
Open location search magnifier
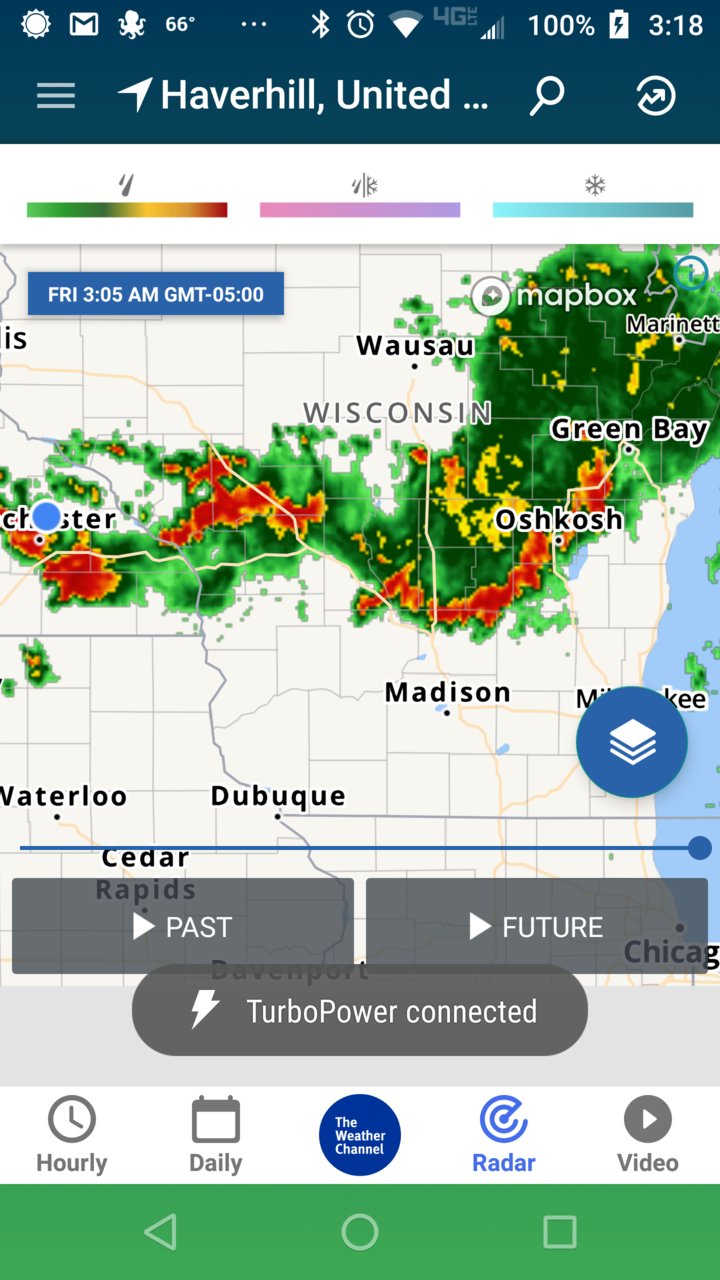[547, 96]
